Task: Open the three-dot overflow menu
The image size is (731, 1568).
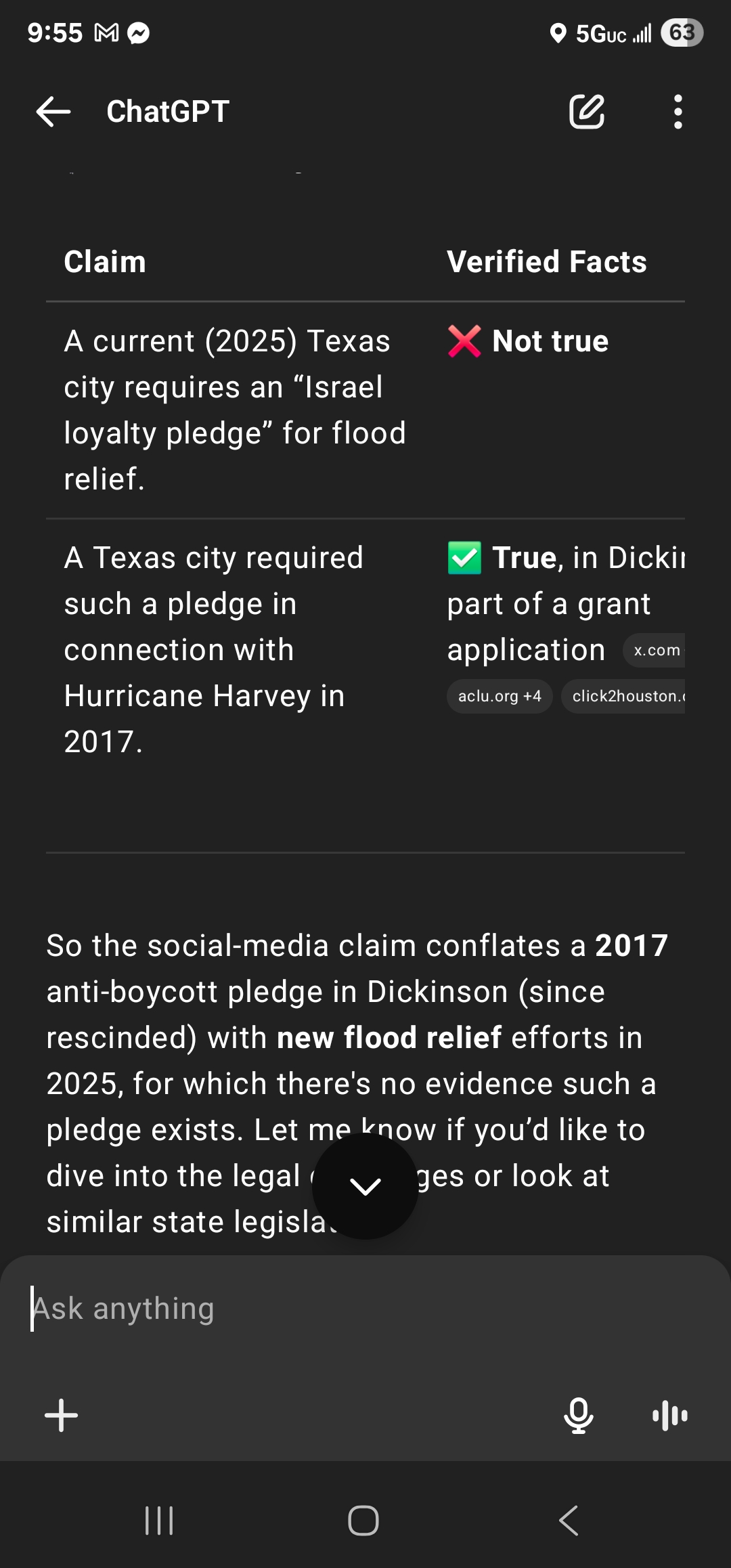Action: [x=678, y=112]
